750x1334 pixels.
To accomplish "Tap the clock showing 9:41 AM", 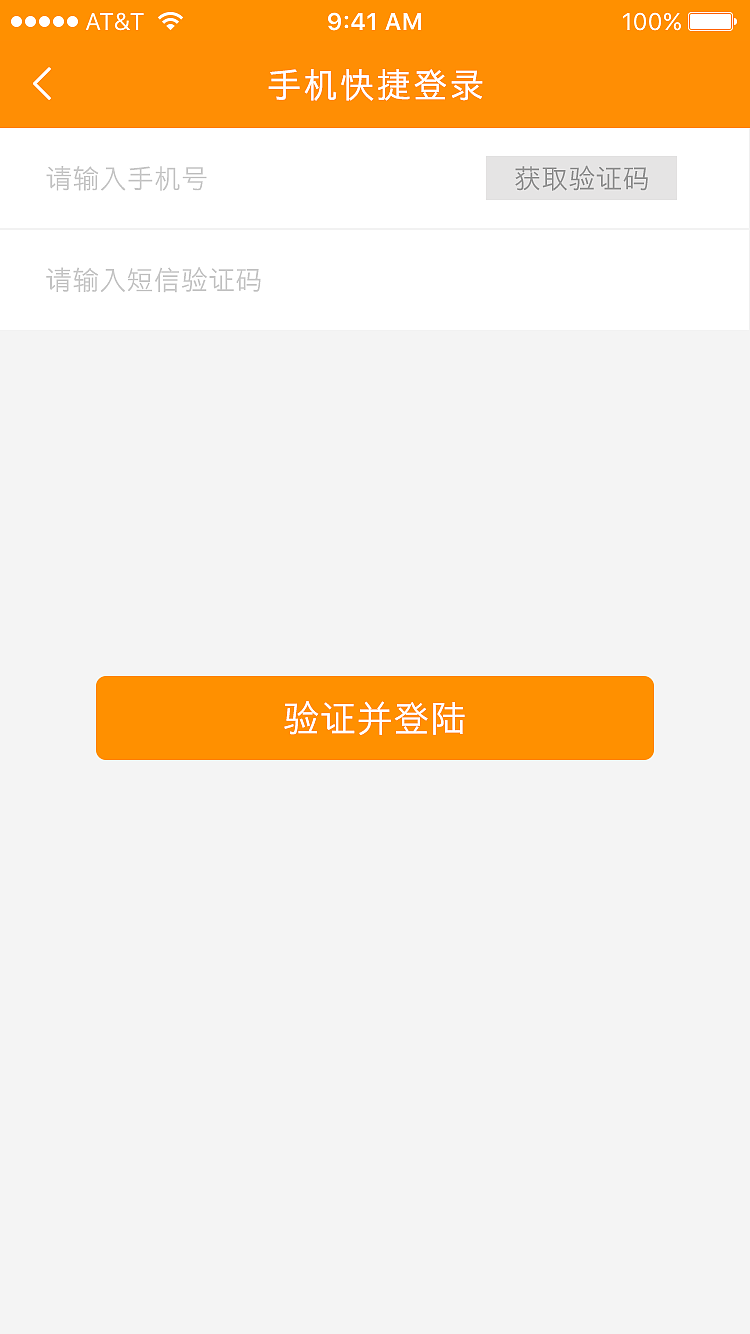I will pyautogui.click(x=374, y=21).
